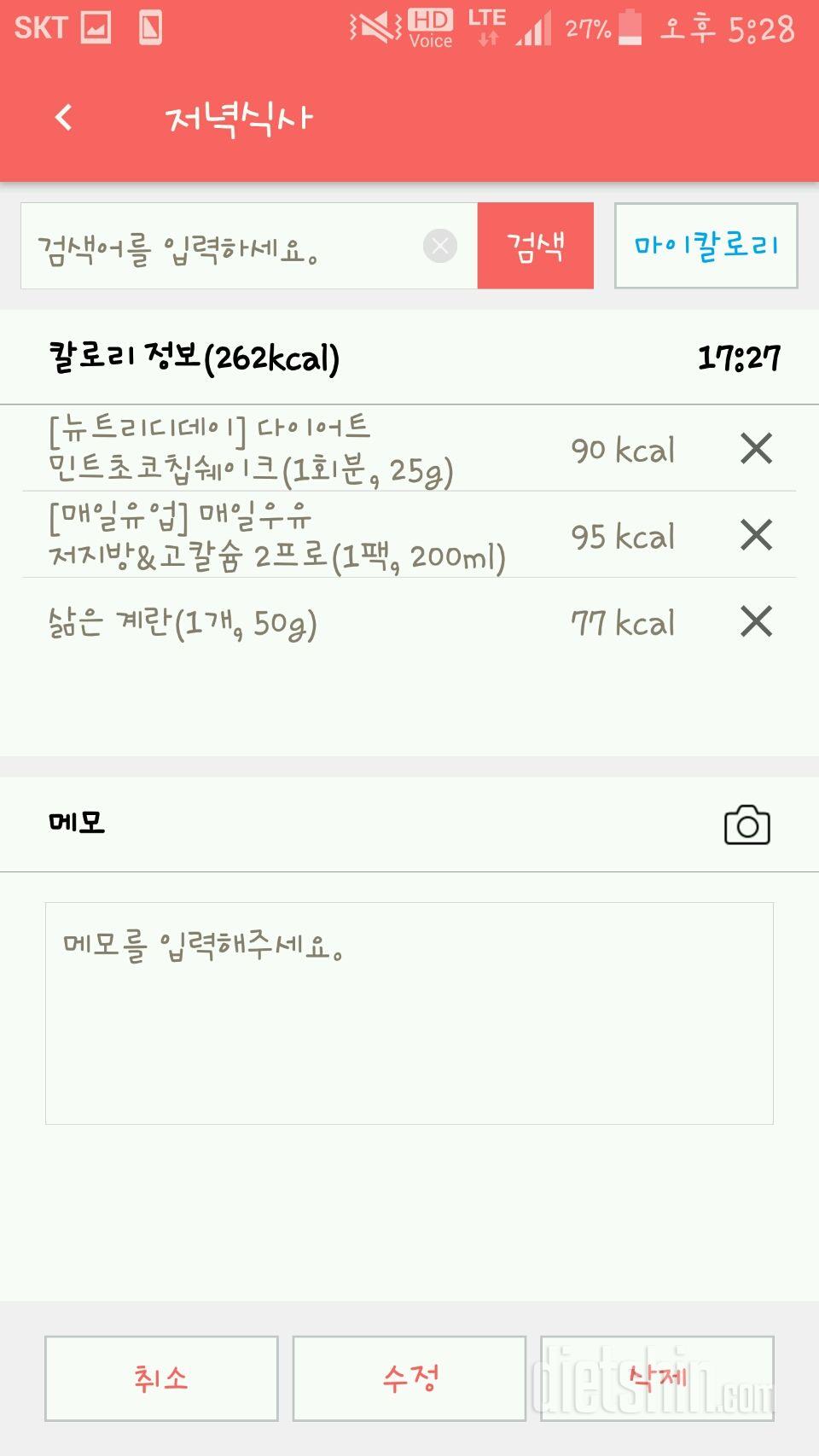Open the 뉴트리디데이 민트초코칩쉐이크 item
The width and height of the screenshot is (819, 1456).
(251, 448)
